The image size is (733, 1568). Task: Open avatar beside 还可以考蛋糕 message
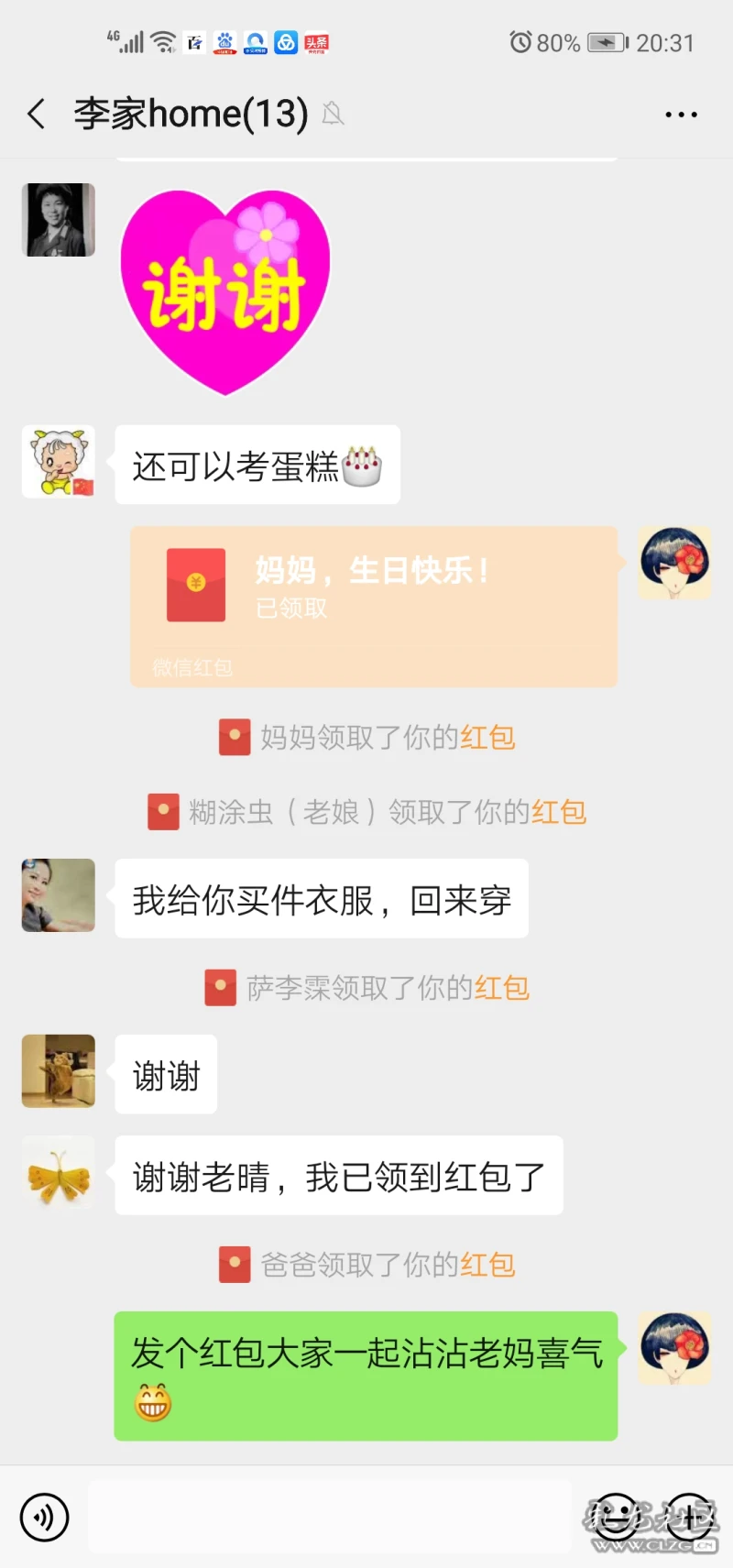click(59, 462)
